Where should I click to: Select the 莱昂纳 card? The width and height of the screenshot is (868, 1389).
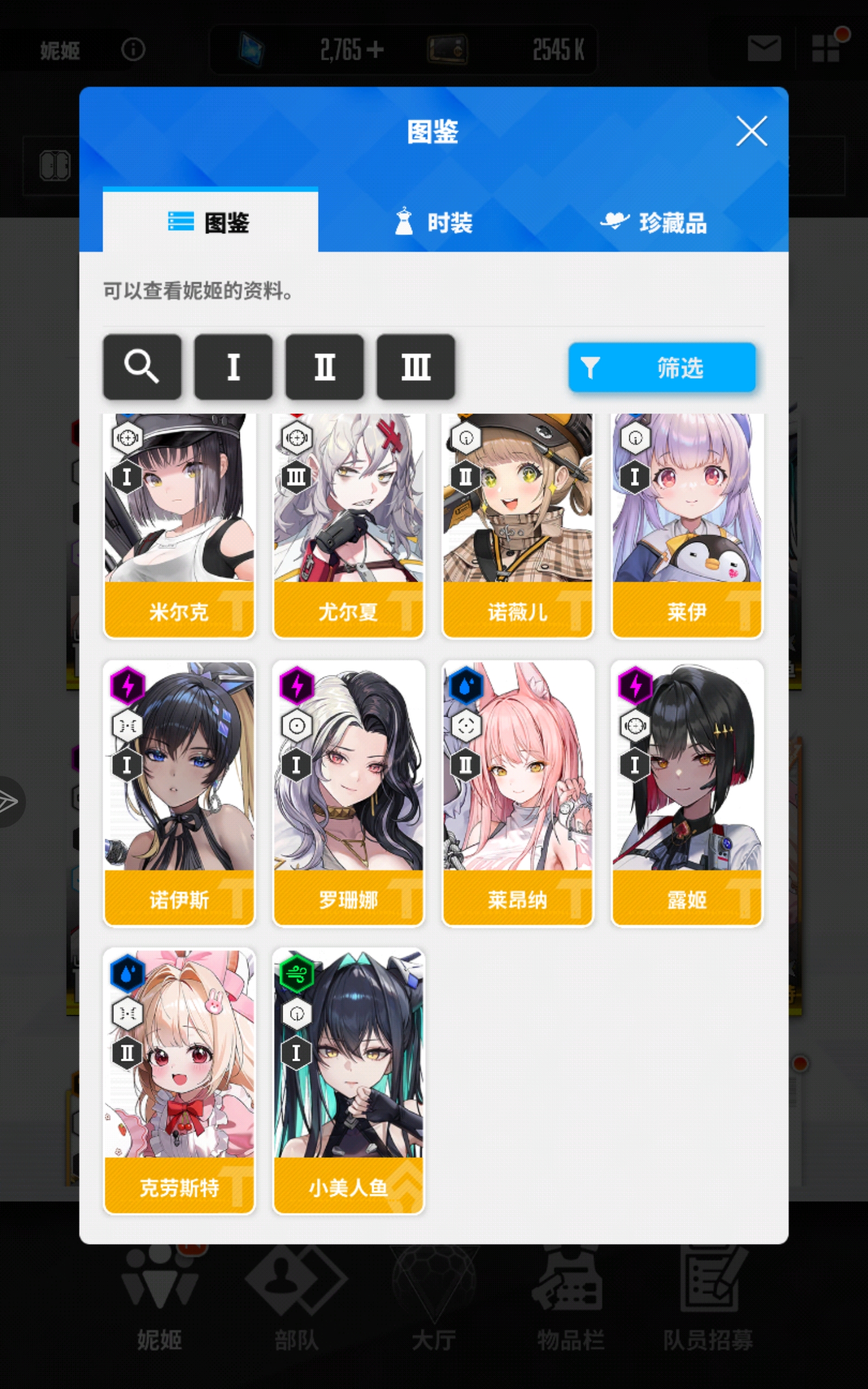[x=517, y=792]
